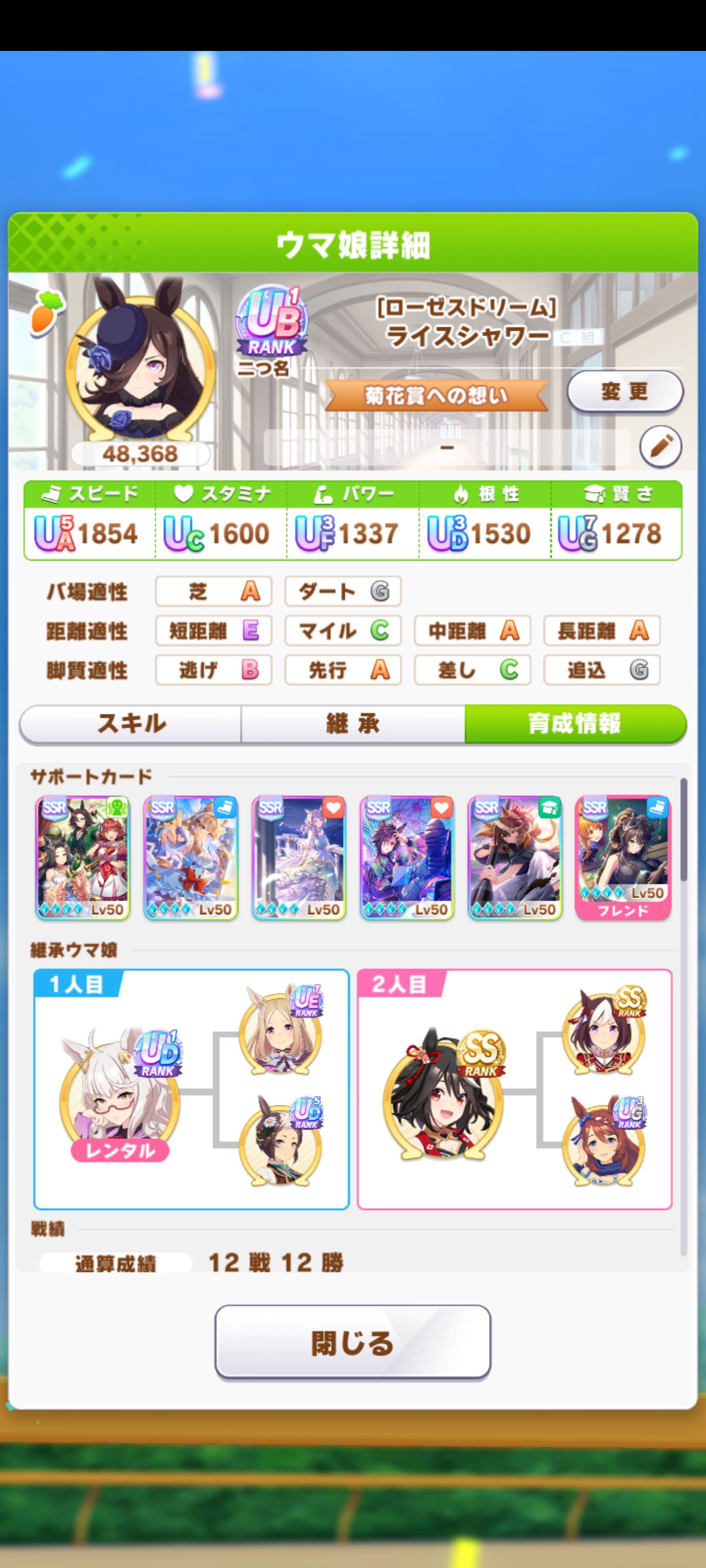This screenshot has width=706, height=1568.
Task: Open the first support card with group icon
Action: (x=83, y=857)
